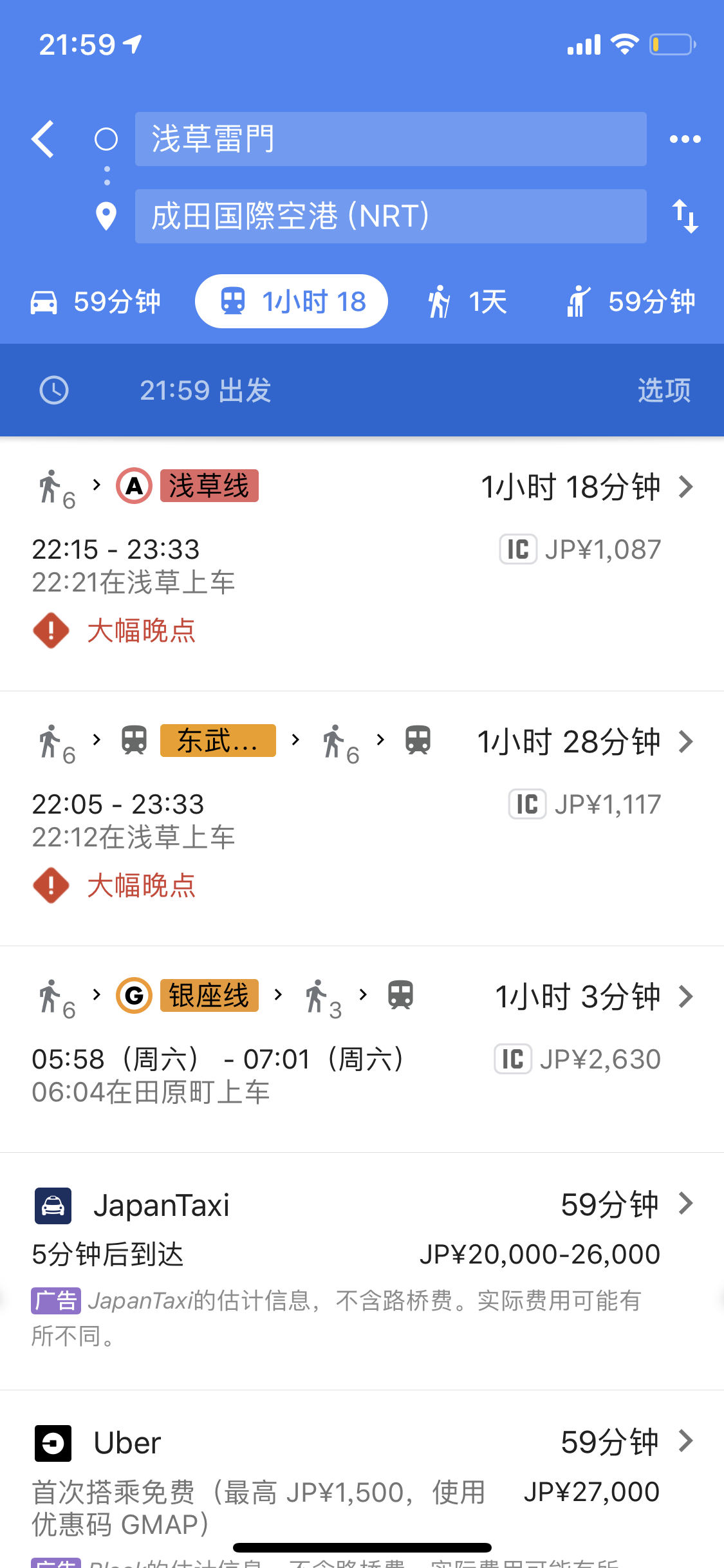Screen dimensions: 724x1568
Task: Switch to driving mode 59分钟
Action: point(96,302)
